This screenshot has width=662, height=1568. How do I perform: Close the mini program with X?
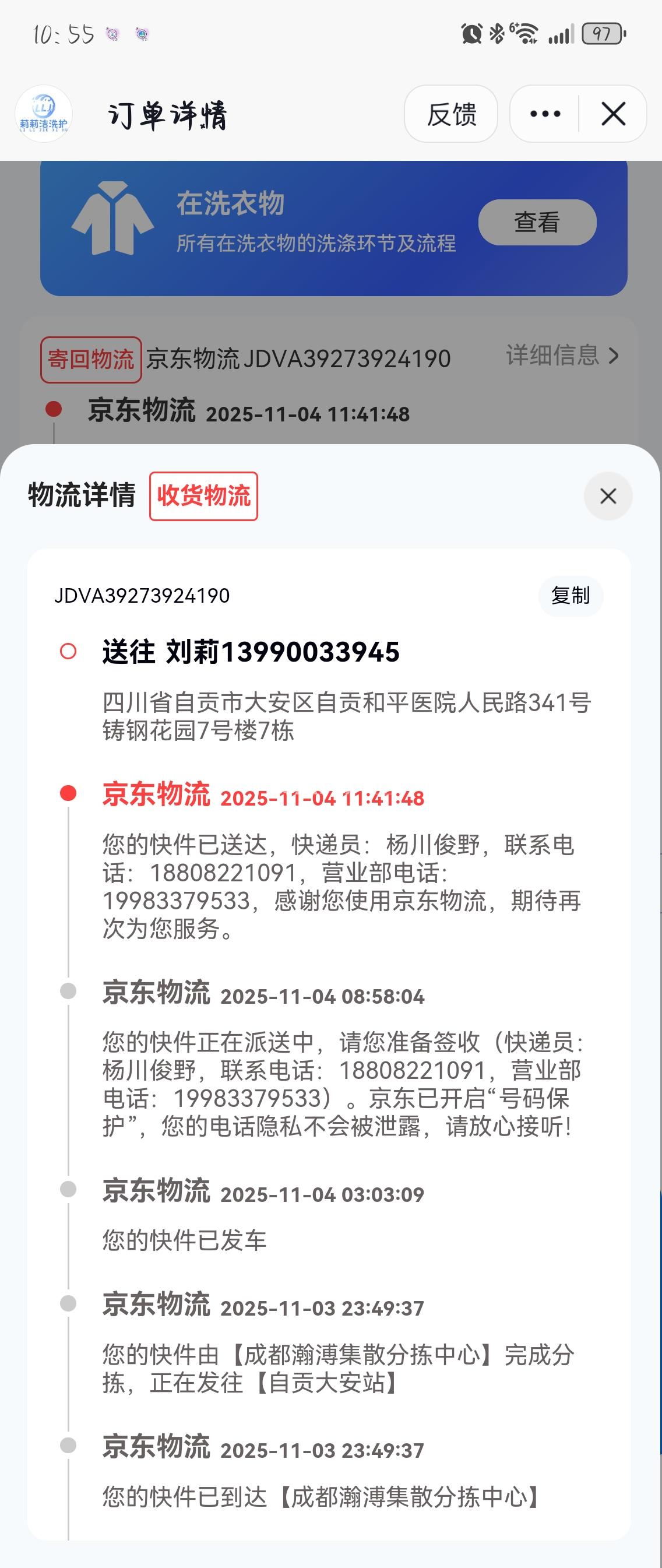[x=612, y=114]
